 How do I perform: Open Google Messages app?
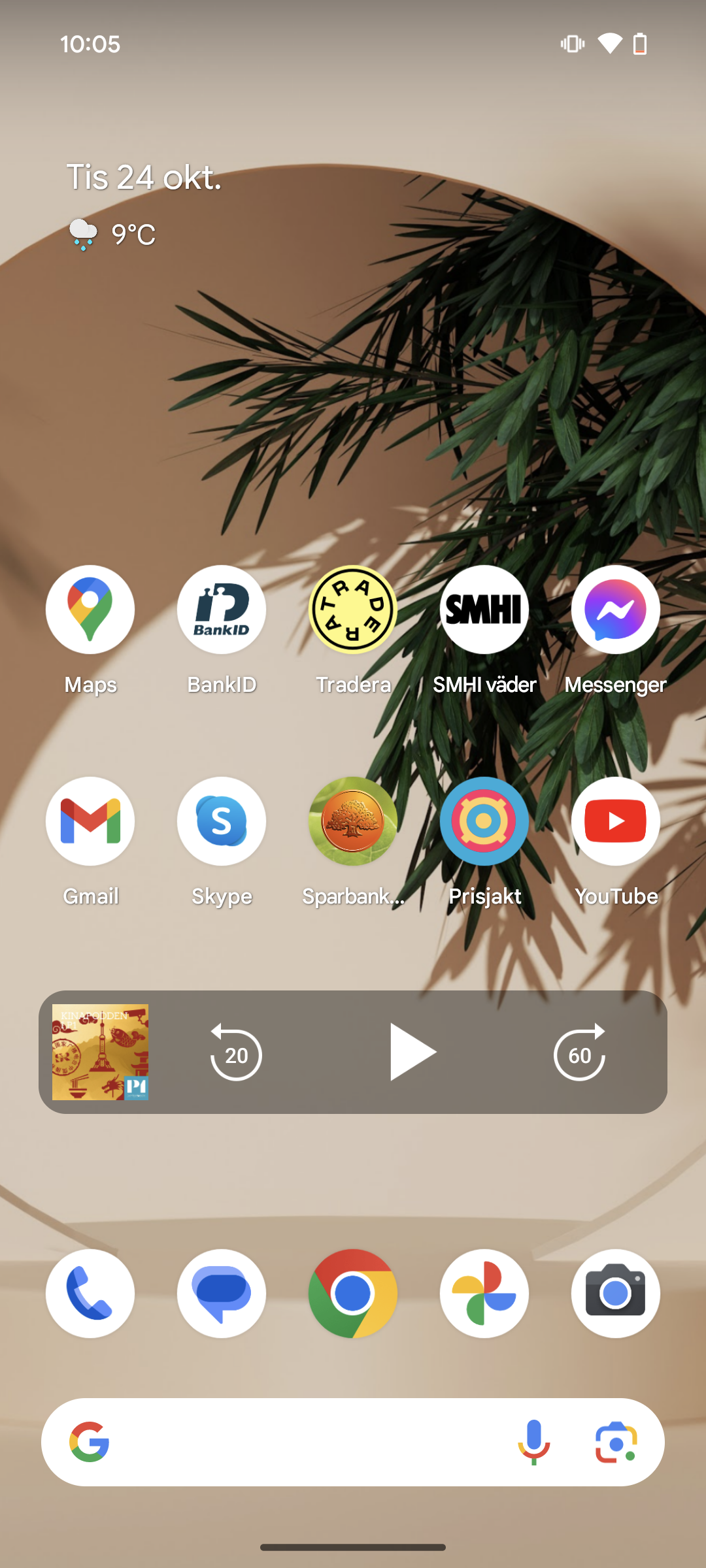tap(222, 1294)
